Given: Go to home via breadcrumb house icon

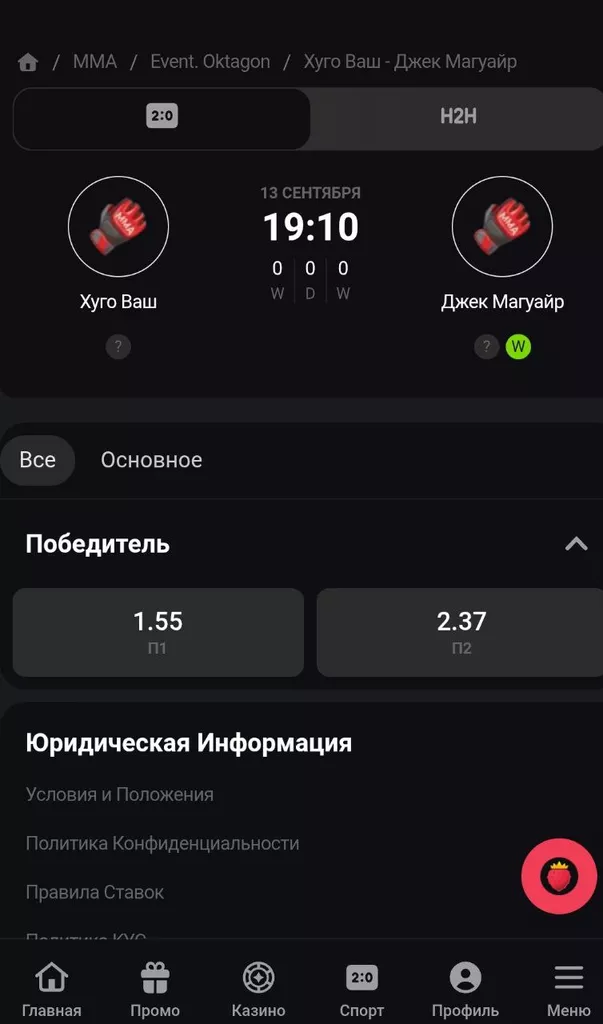Looking at the screenshot, I should [28, 62].
